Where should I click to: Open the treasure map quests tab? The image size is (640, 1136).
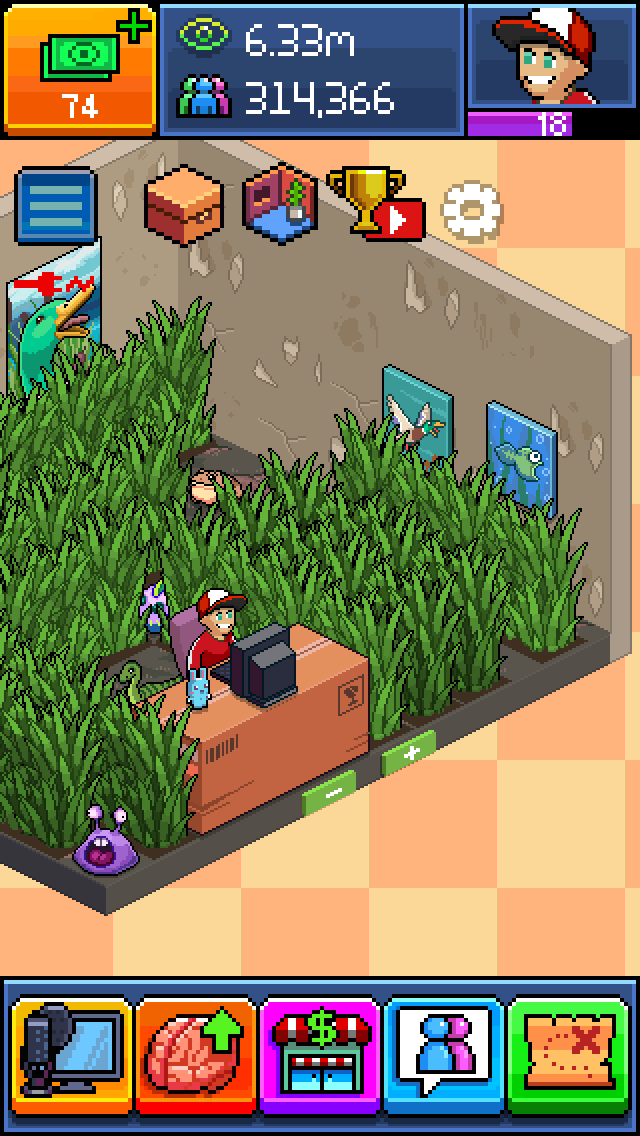(570, 1056)
